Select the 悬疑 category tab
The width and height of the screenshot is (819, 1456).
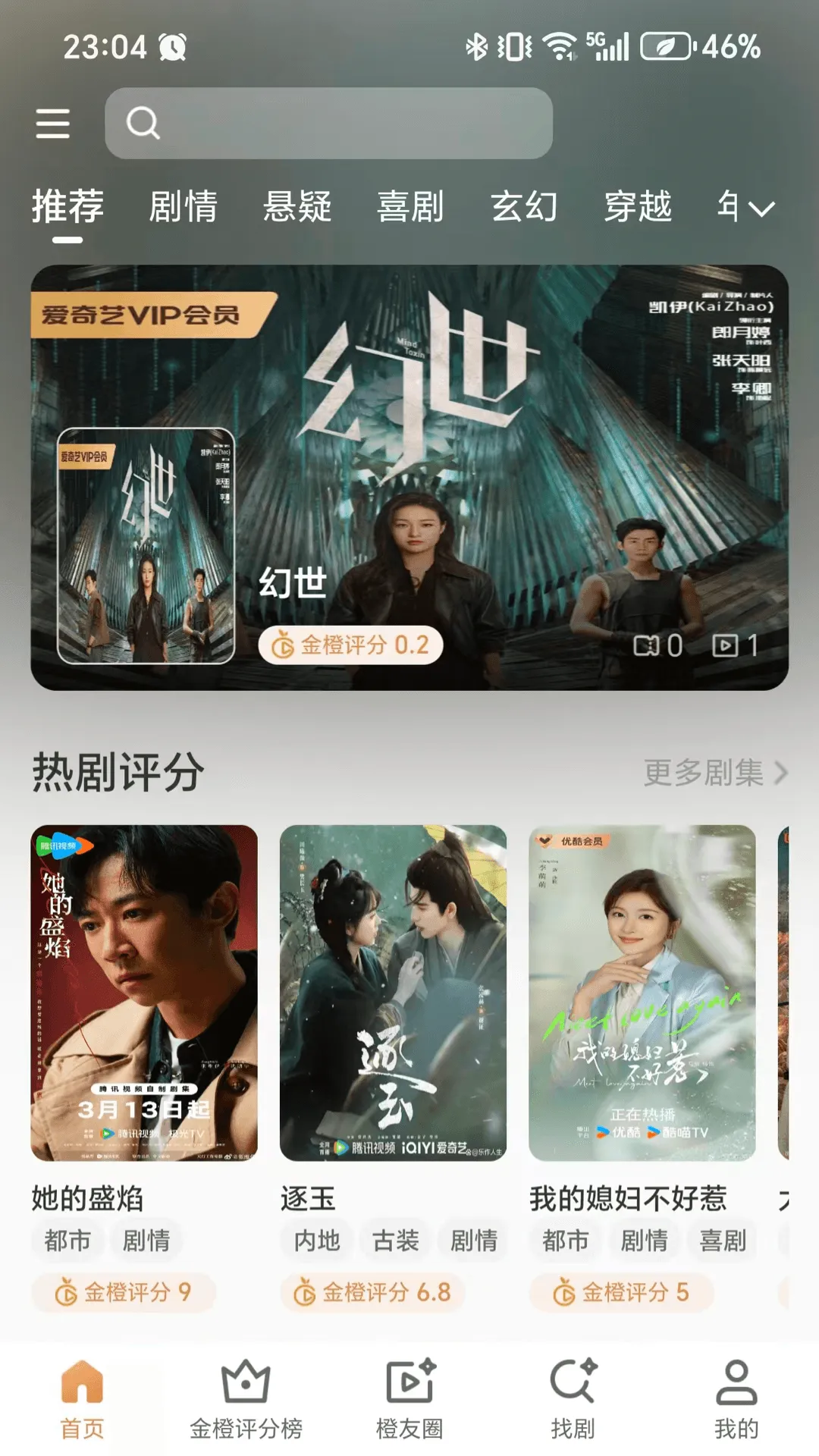pos(297,207)
